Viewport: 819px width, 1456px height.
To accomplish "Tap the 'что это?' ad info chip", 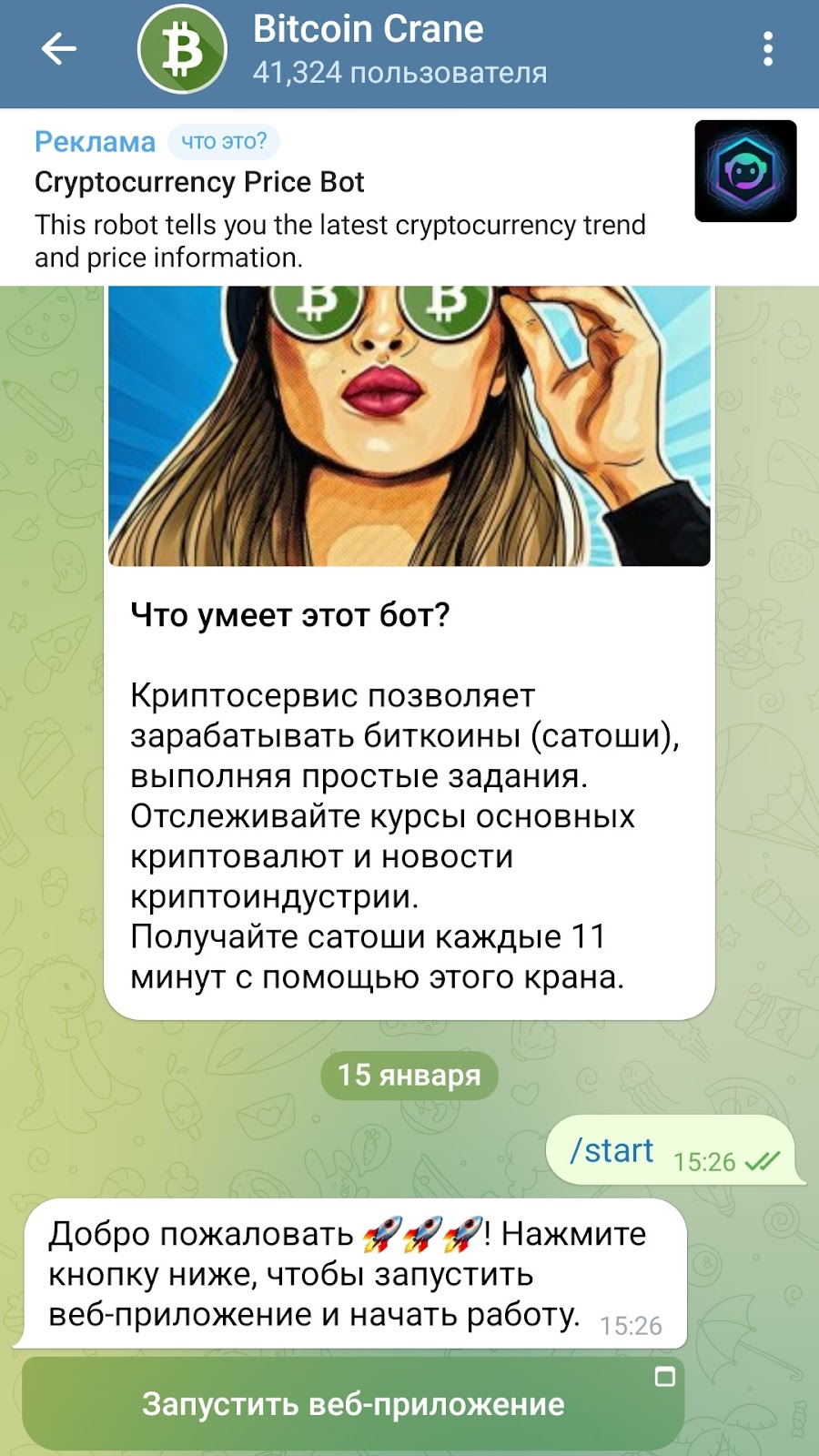I will click(224, 142).
